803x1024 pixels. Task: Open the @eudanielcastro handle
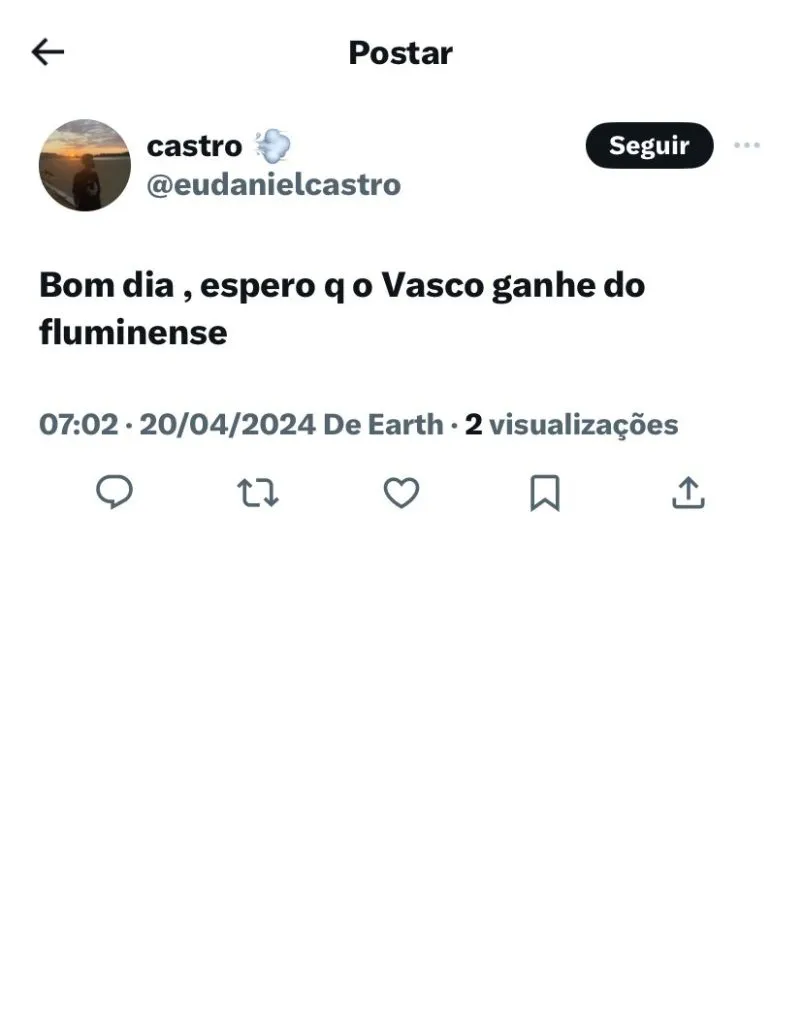tap(273, 185)
